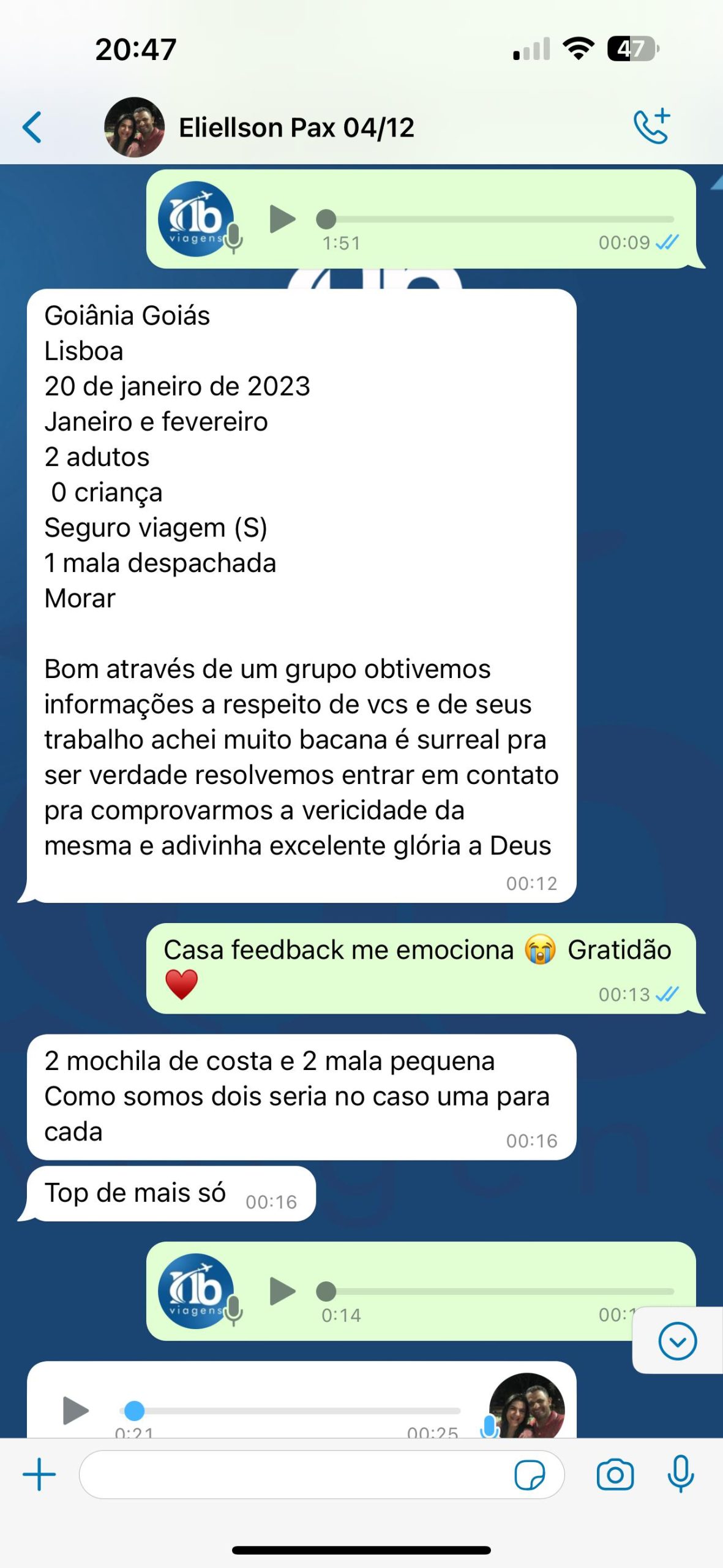Open the sticker picker
723x1568 pixels.
pyautogui.click(x=530, y=1475)
